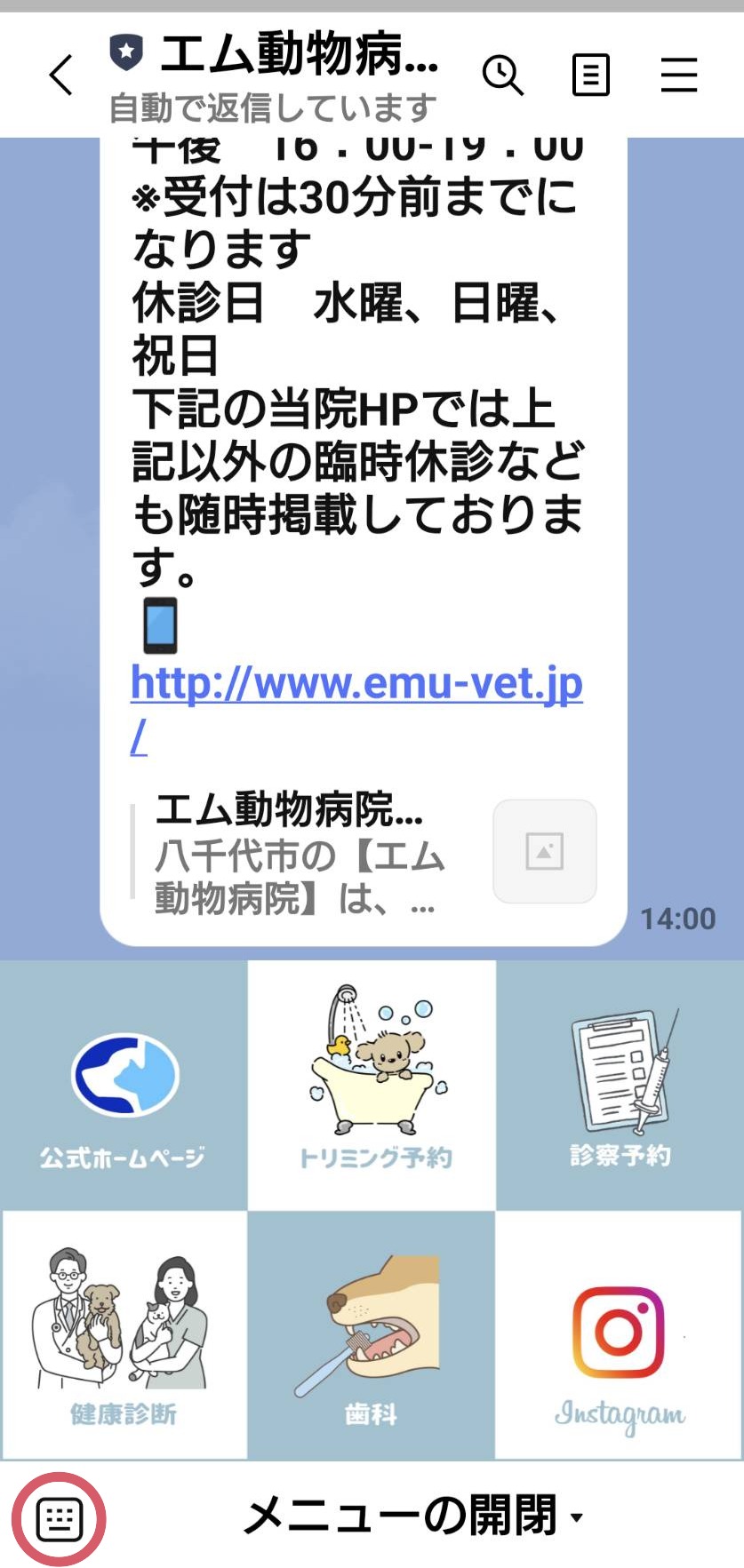Screen dimensions: 744x1568
Task: Switch to the keyboard input
Action: pos(59,1518)
